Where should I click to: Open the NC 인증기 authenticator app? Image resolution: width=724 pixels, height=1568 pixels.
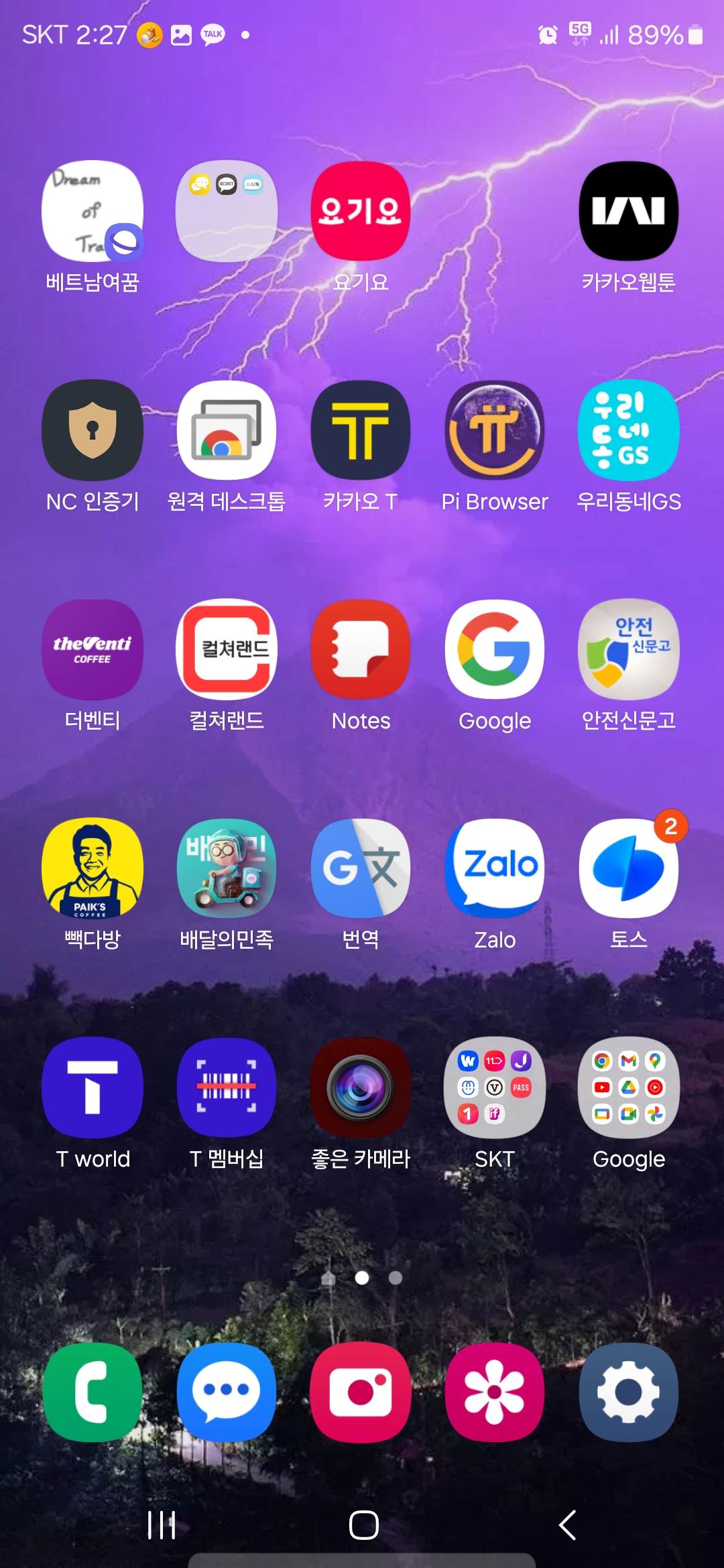pos(93,431)
